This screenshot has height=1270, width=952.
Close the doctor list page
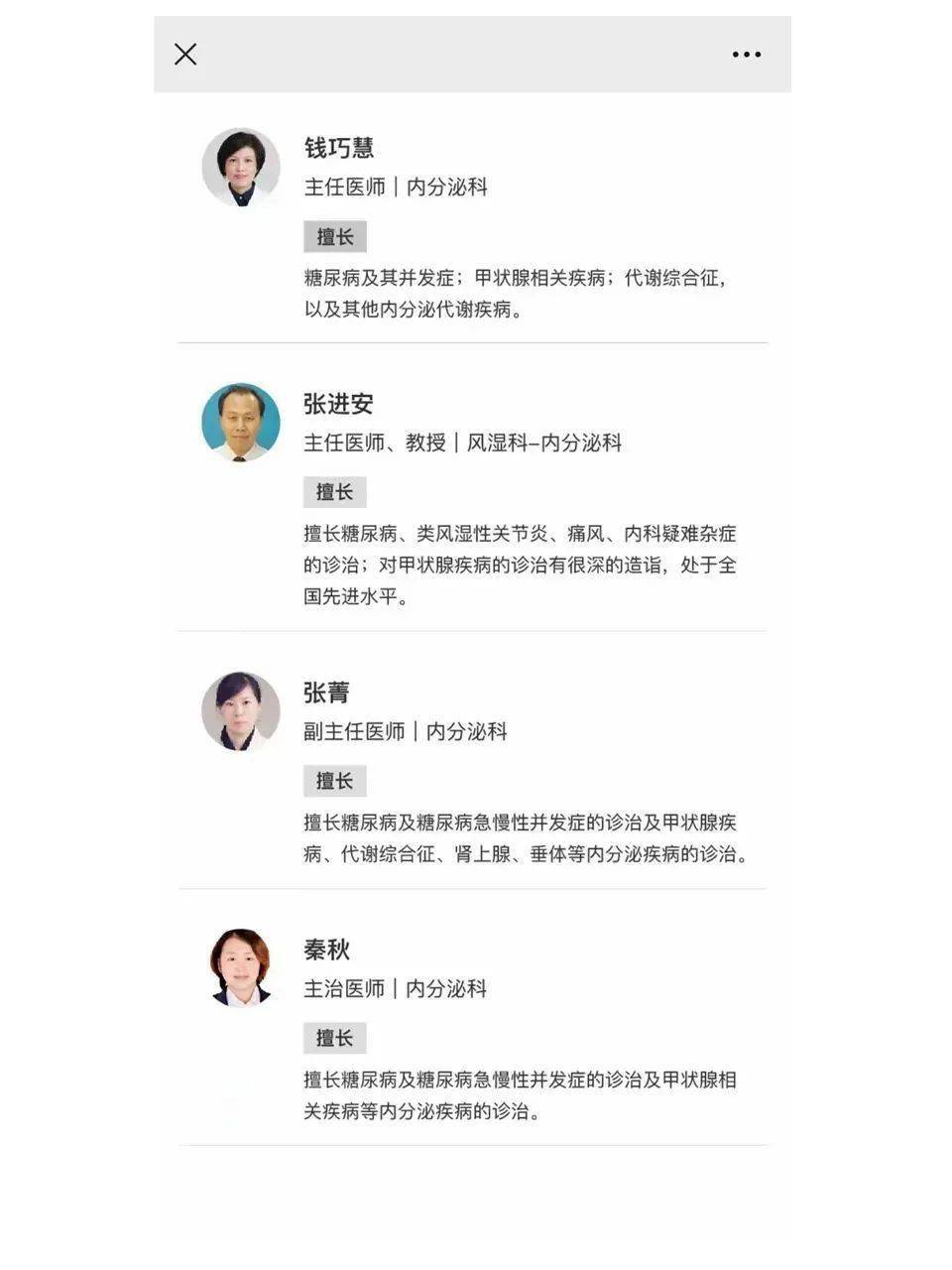pos(185,54)
